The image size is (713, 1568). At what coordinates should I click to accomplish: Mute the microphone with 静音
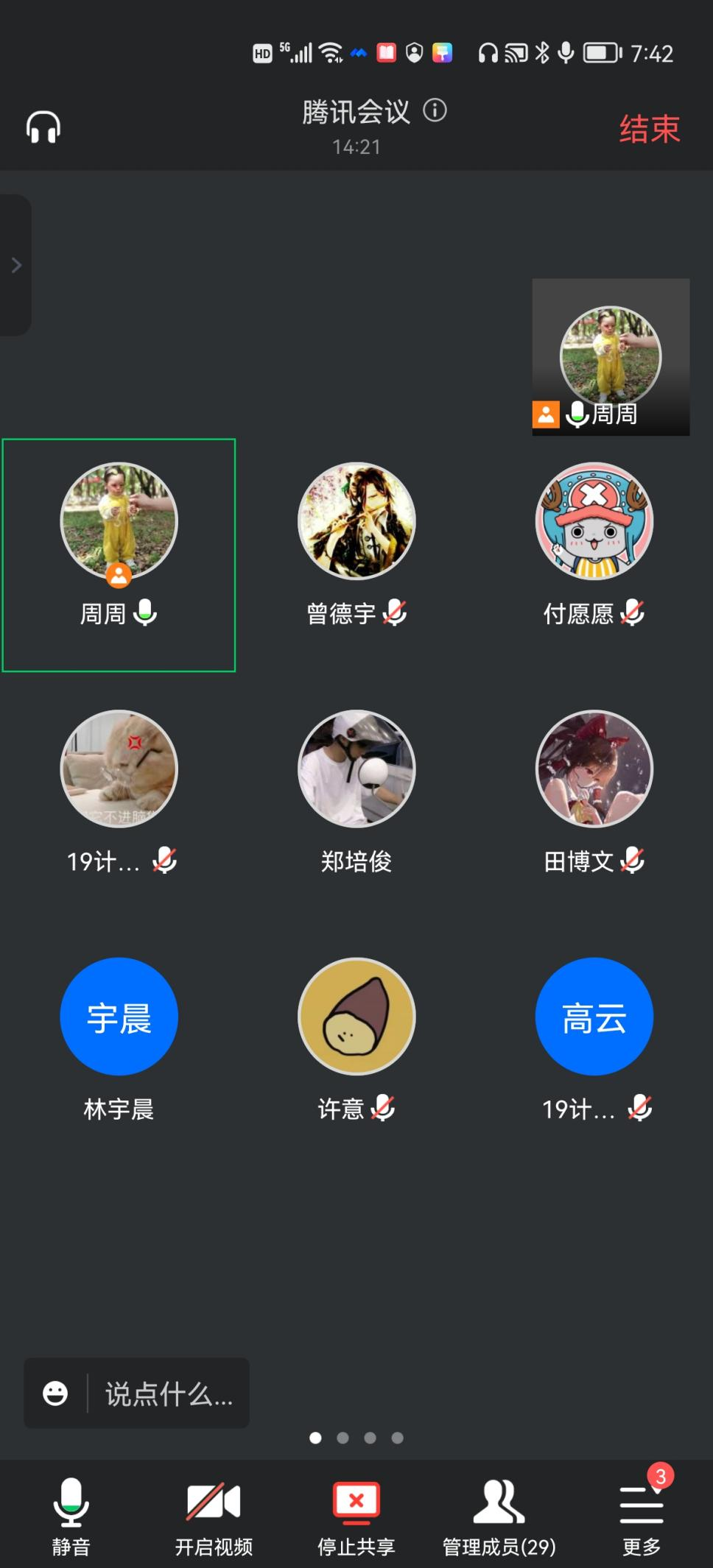pyautogui.click(x=71, y=1516)
